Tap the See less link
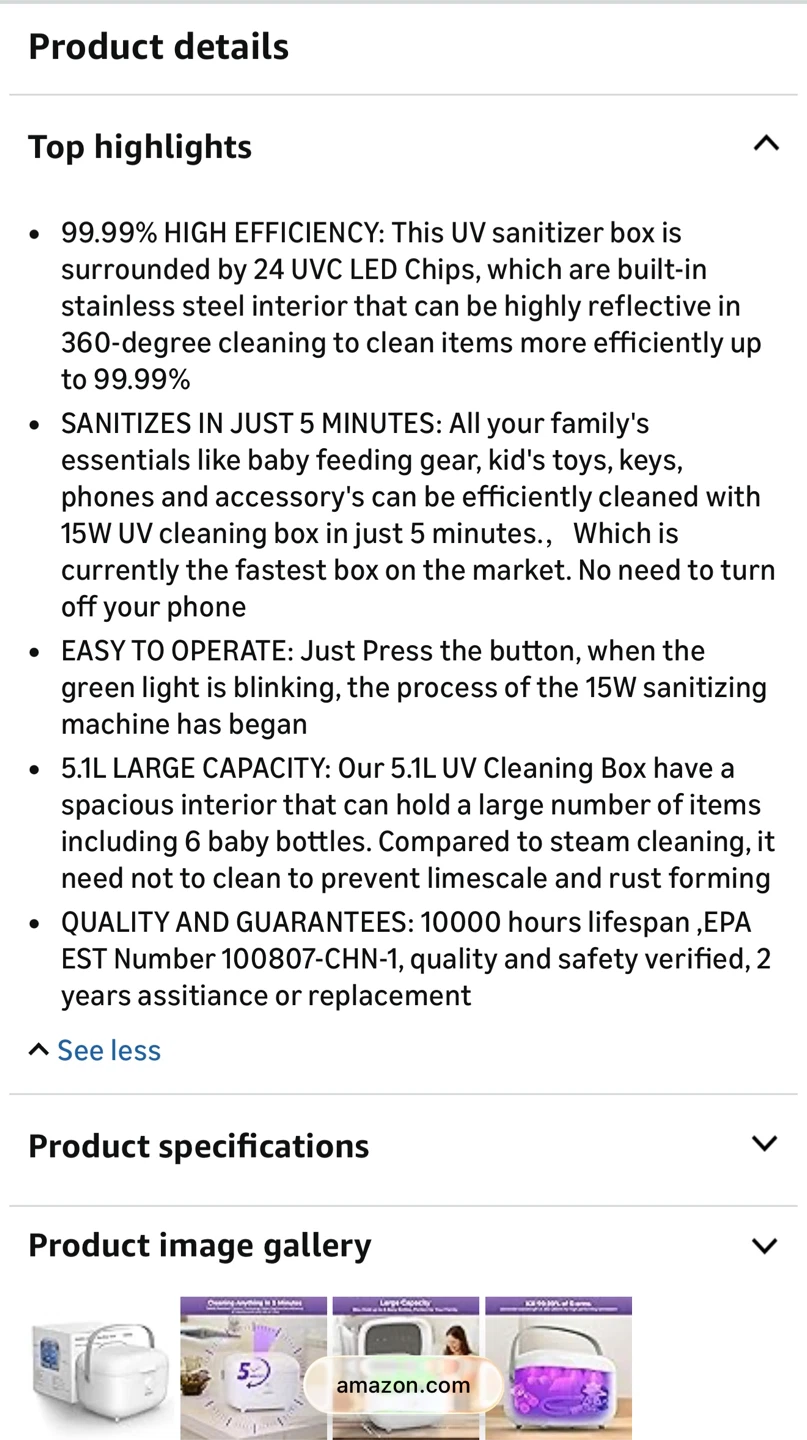 tap(95, 1050)
